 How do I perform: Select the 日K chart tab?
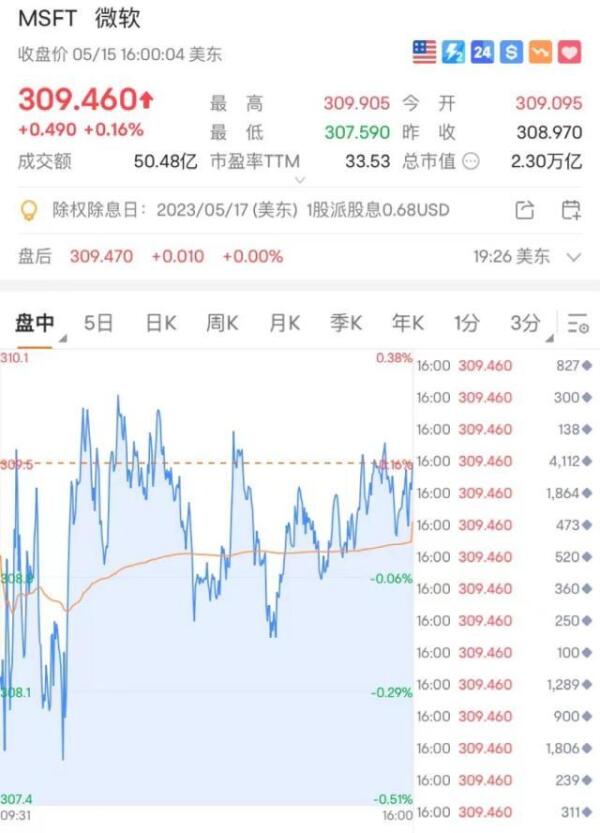[x=160, y=323]
